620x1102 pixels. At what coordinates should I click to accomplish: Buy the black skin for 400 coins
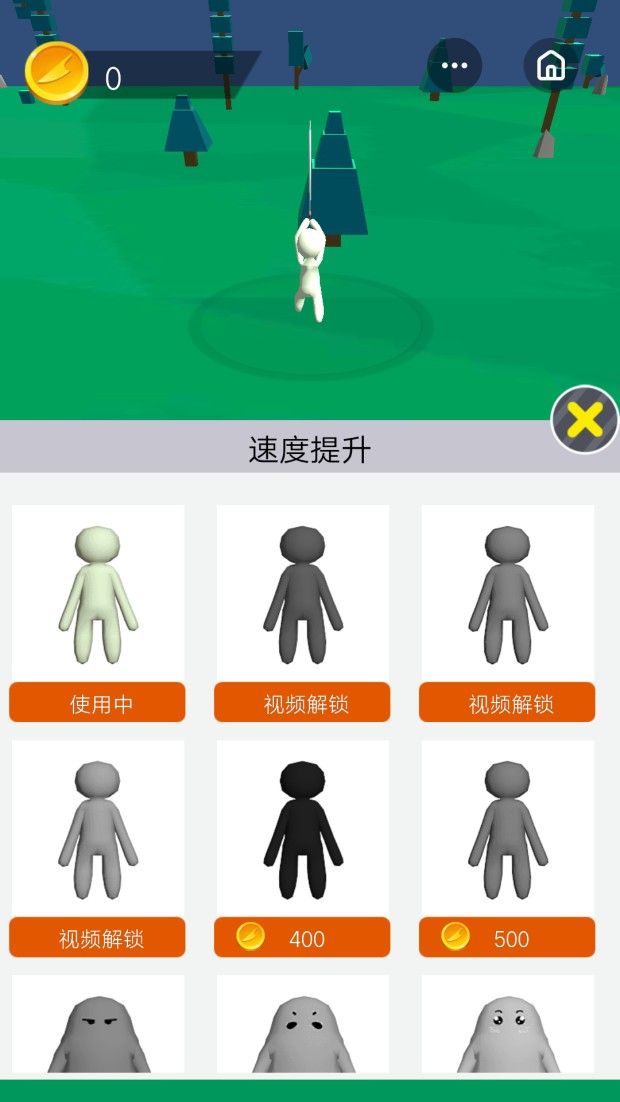(x=303, y=938)
